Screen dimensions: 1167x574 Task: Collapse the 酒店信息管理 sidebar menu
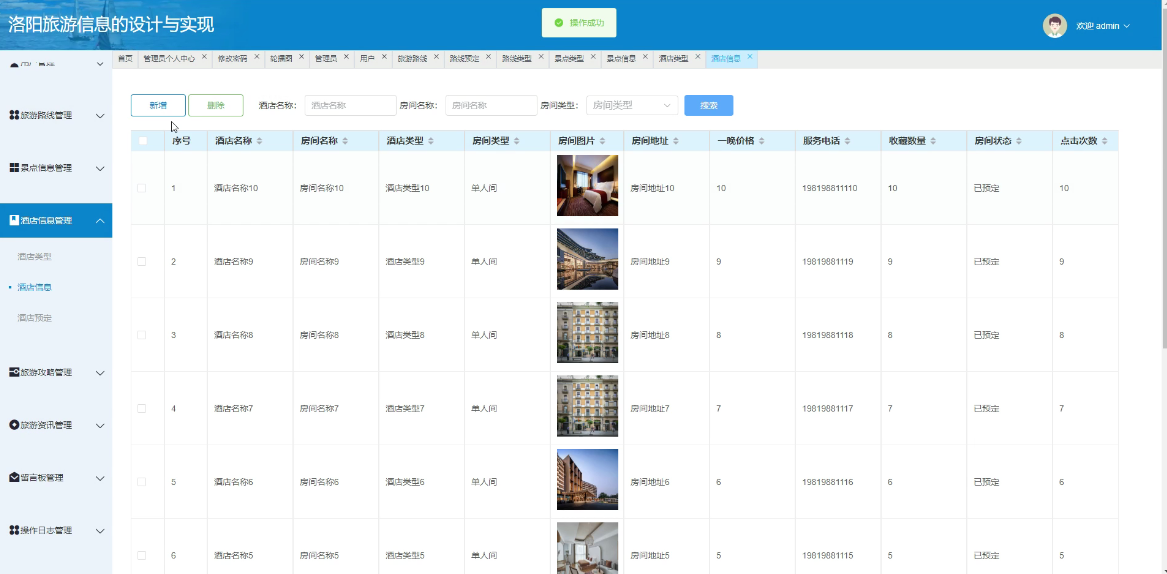click(x=56, y=220)
